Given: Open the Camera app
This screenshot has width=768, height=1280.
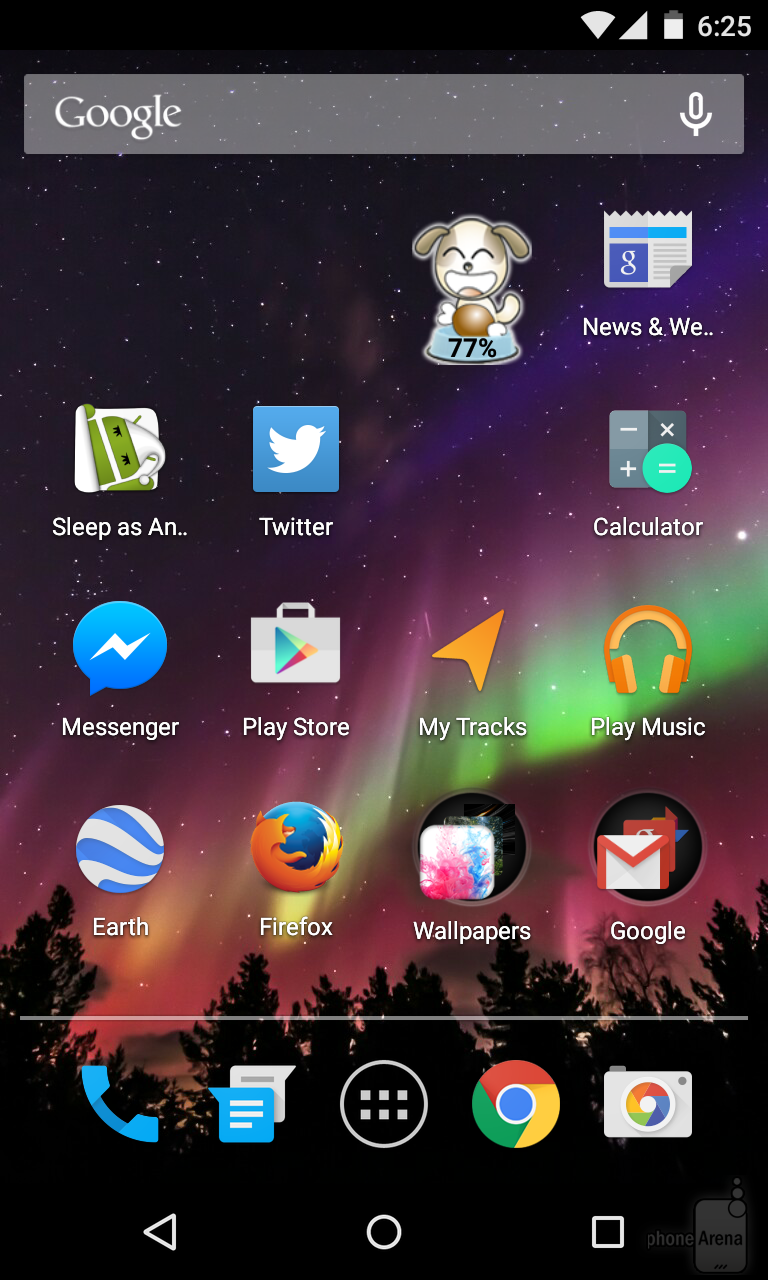Looking at the screenshot, I should pyautogui.click(x=648, y=1103).
